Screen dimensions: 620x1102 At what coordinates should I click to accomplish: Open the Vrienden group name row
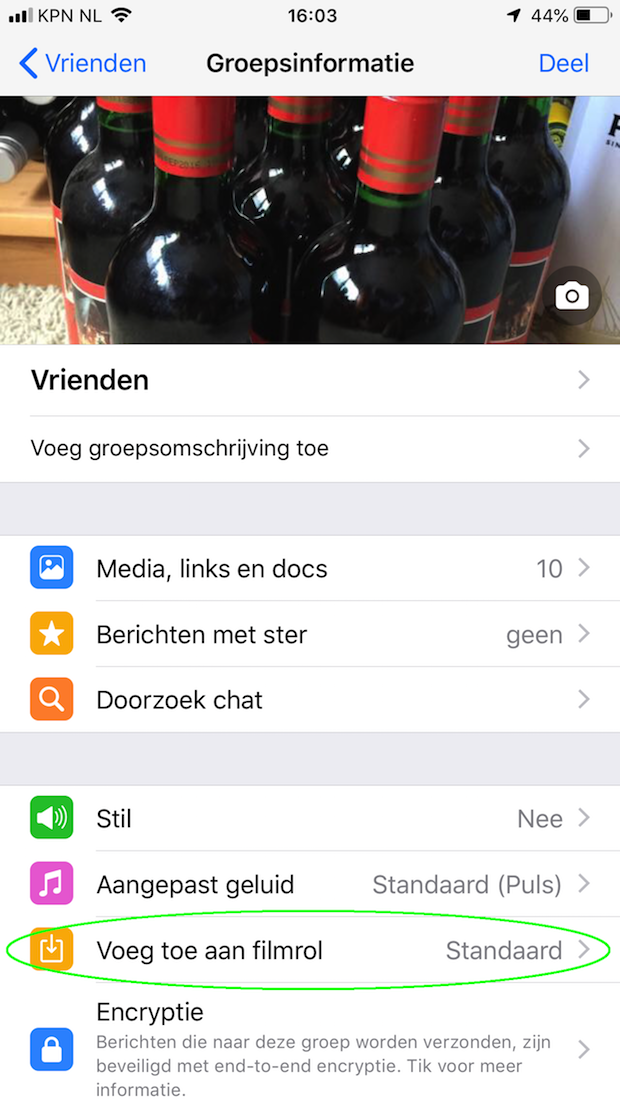click(x=310, y=380)
